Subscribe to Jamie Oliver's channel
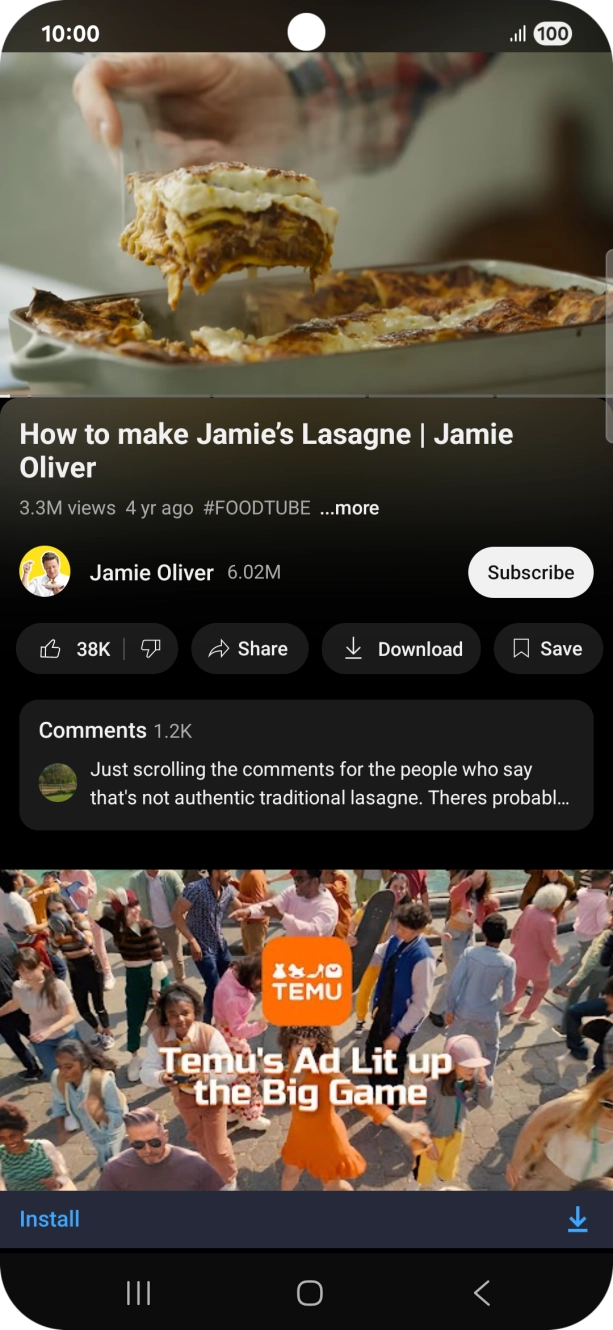Image resolution: width=613 pixels, height=1330 pixels. pyautogui.click(x=530, y=572)
